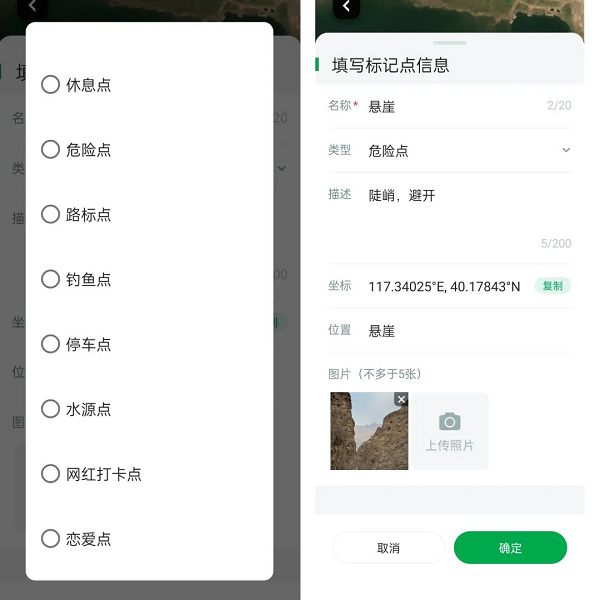The height and width of the screenshot is (600, 600).
Task: Pick the 恋爱点 radio option
Action: pos(51,539)
